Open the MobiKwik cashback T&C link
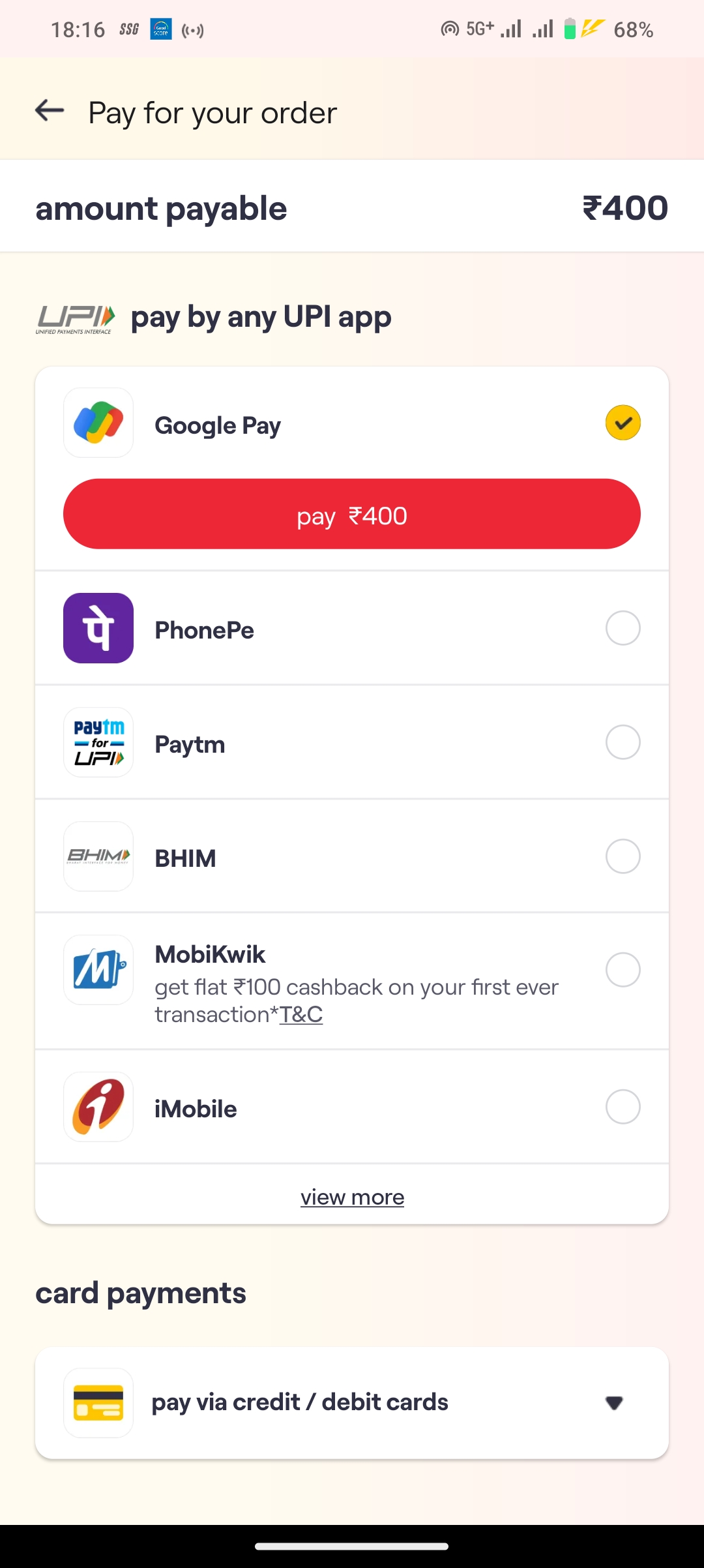 tap(301, 1015)
